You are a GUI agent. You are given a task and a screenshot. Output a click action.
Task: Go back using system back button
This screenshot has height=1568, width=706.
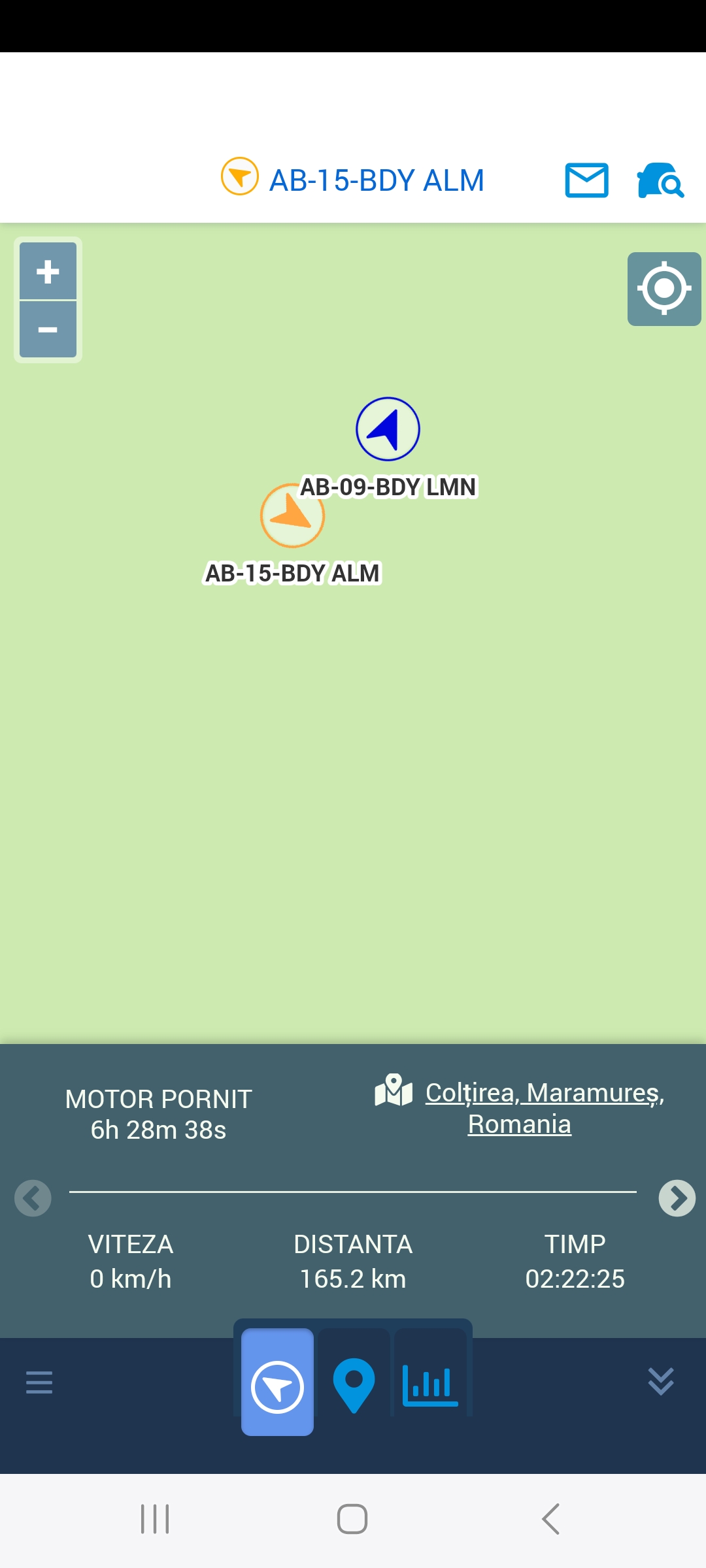[550, 1519]
